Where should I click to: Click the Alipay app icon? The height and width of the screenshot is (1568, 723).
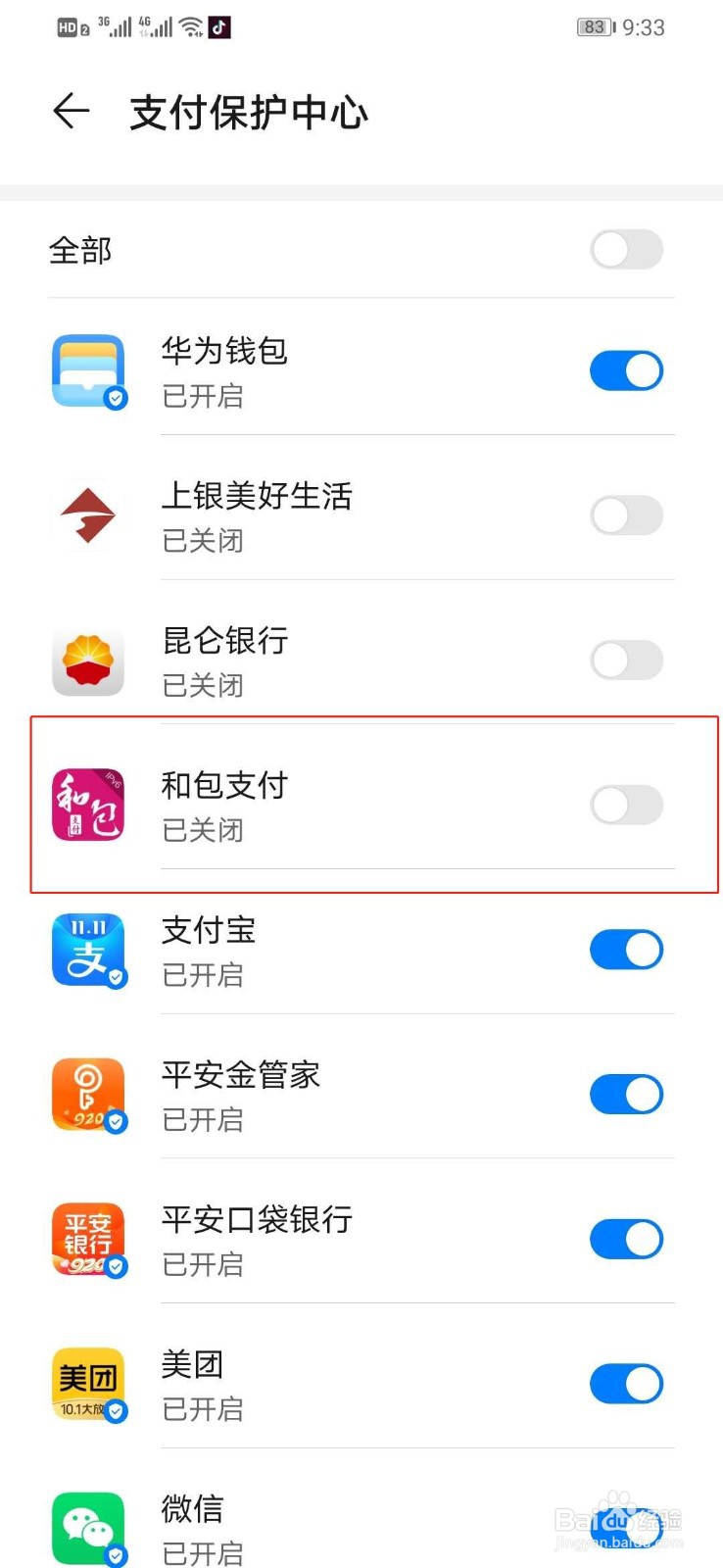88,950
